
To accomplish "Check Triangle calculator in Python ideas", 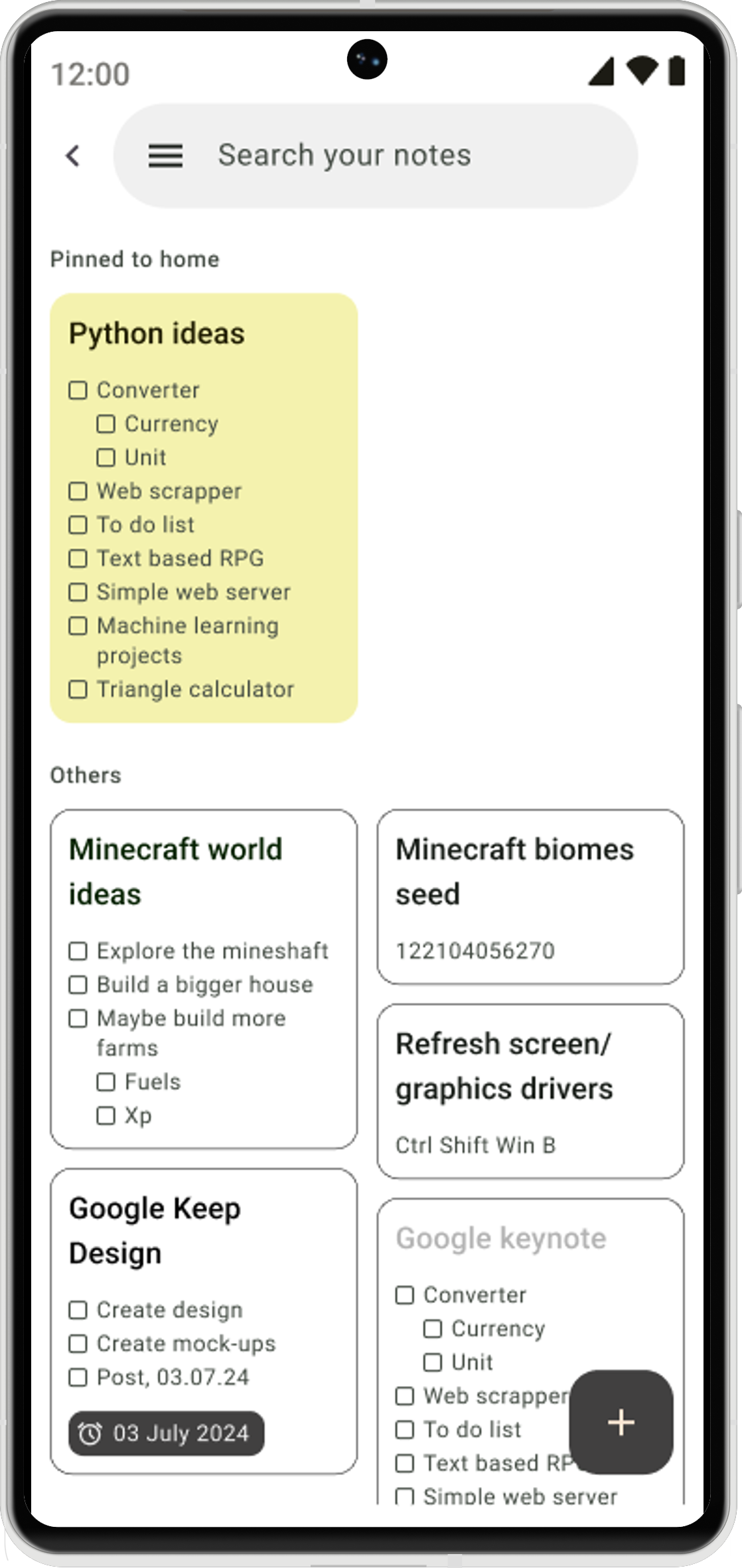I will (x=78, y=689).
